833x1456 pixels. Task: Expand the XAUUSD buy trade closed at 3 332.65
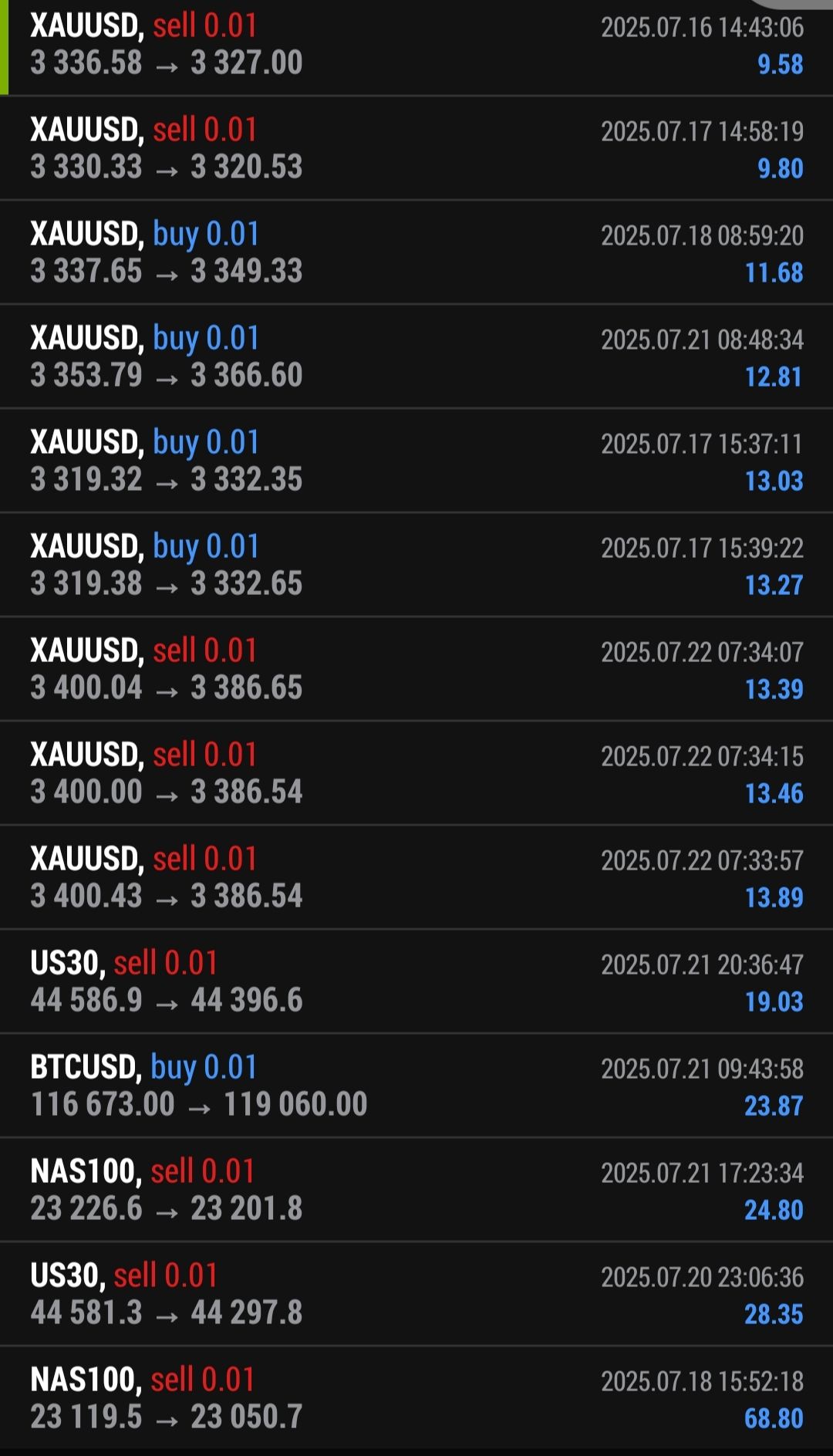[416, 565]
